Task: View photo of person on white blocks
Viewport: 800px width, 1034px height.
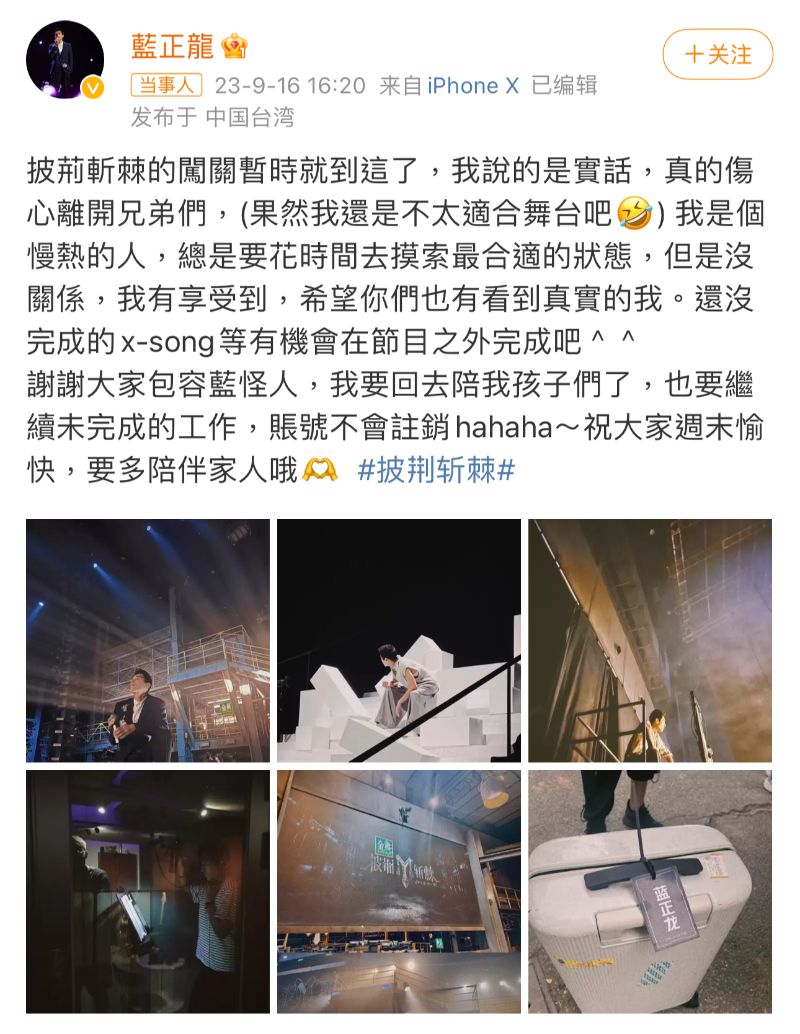Action: 398,640
